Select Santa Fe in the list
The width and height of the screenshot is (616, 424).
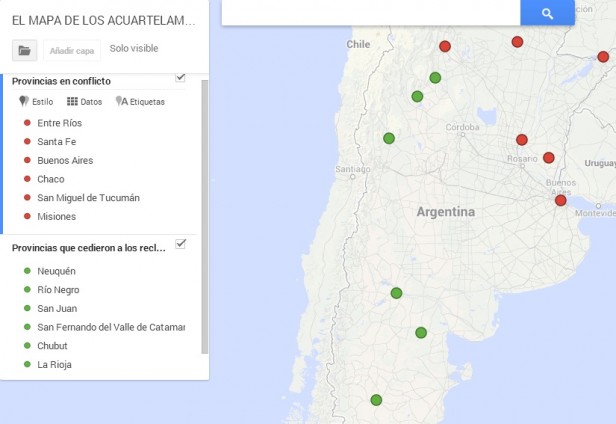click(56, 142)
